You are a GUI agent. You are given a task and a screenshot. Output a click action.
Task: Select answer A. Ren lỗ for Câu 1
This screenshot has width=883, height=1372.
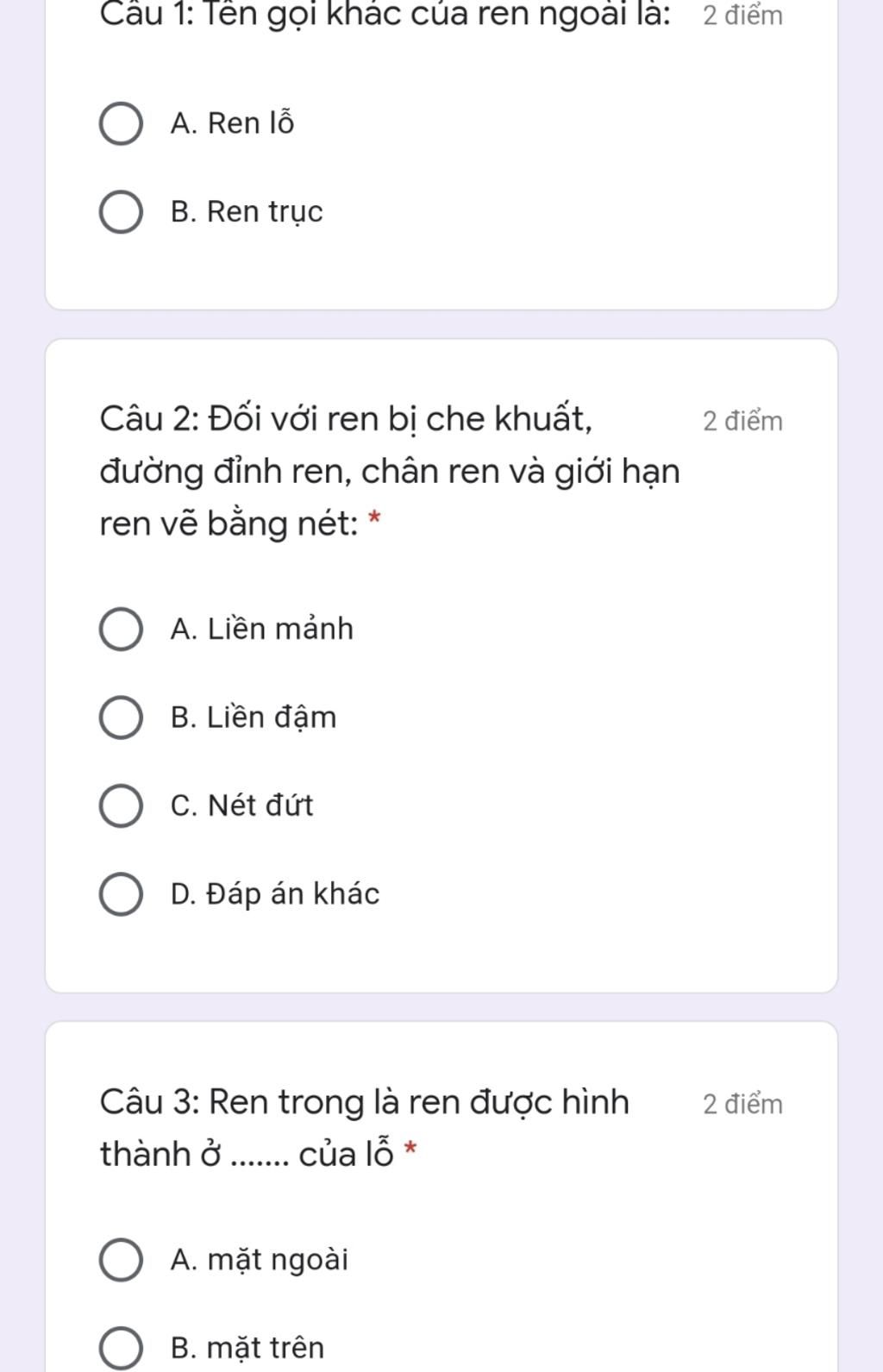click(x=122, y=124)
